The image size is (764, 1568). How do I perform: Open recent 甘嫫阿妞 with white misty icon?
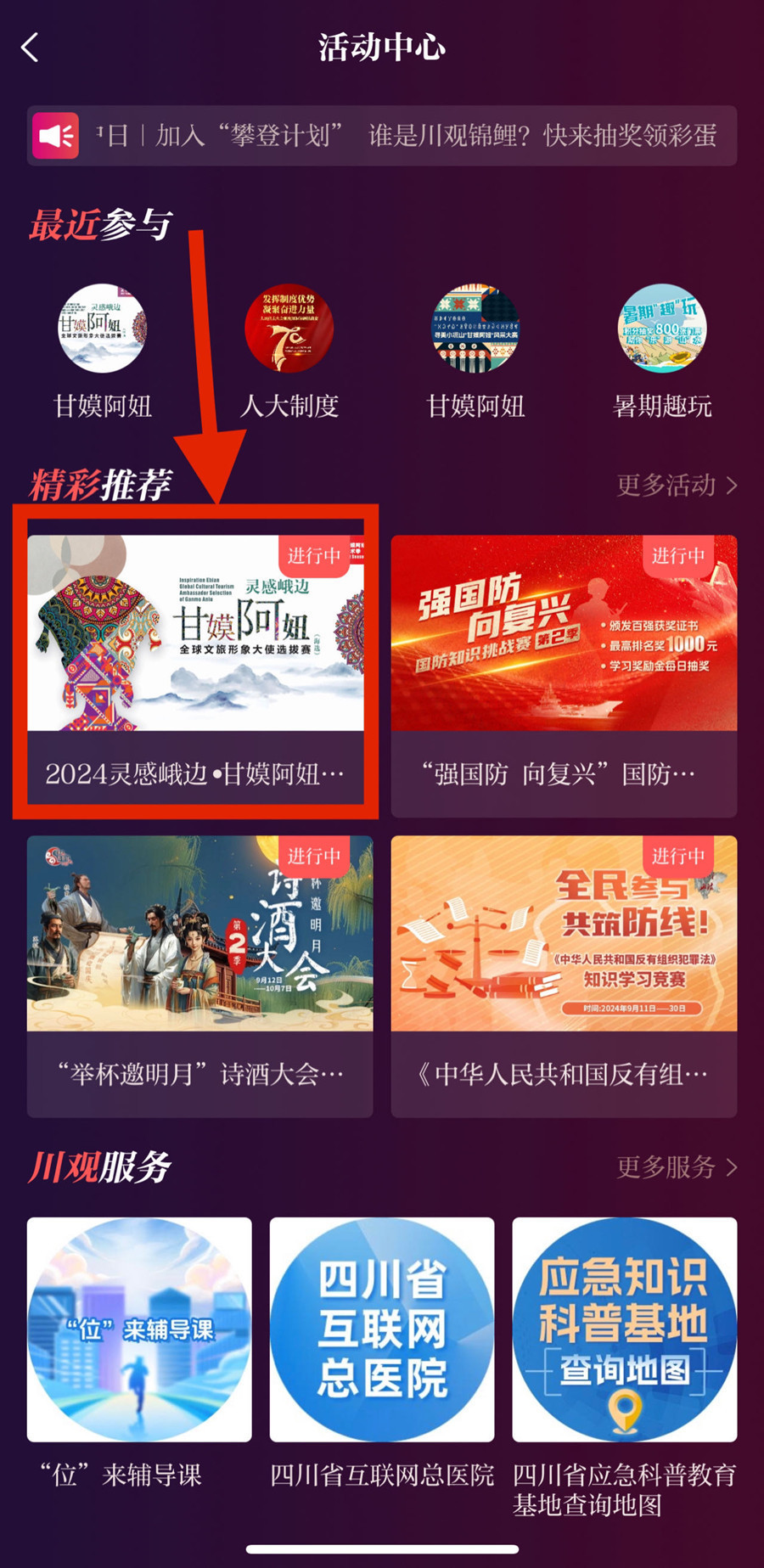point(103,350)
